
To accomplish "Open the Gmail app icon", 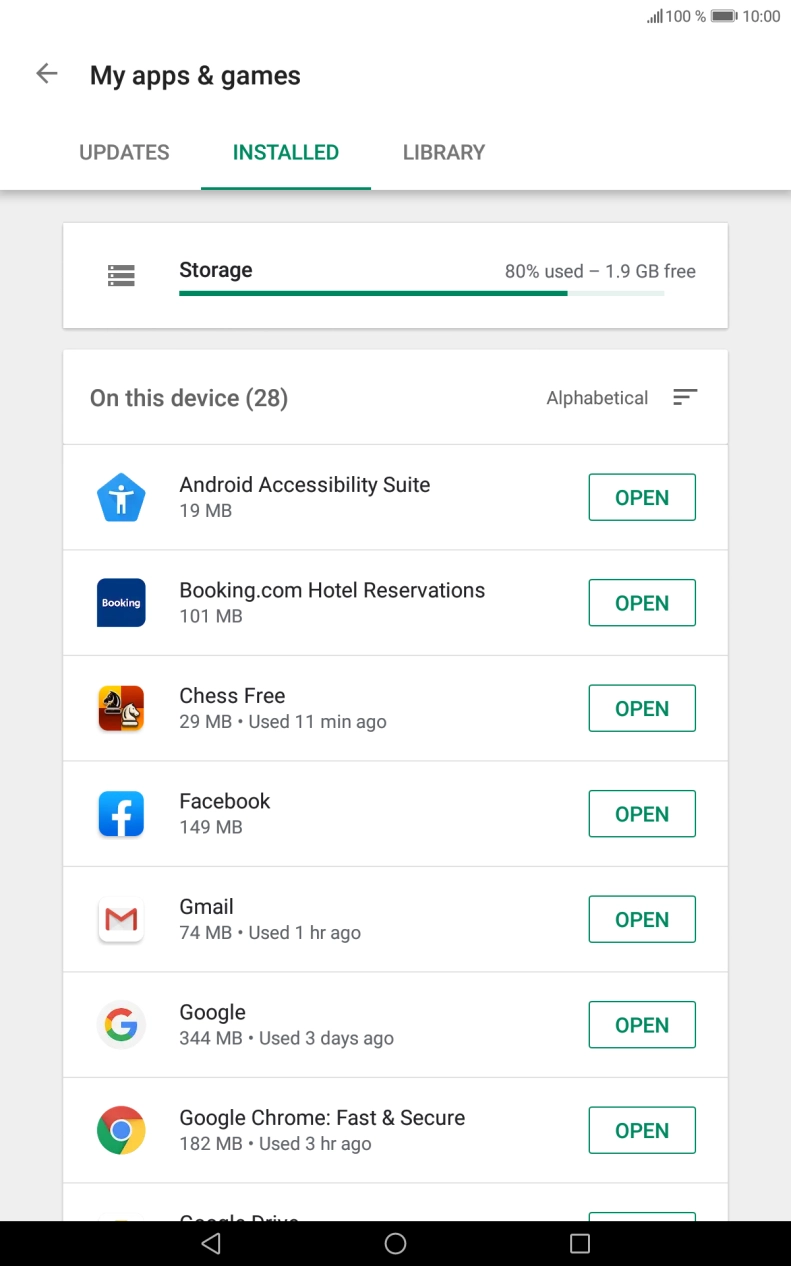I will [x=121, y=919].
